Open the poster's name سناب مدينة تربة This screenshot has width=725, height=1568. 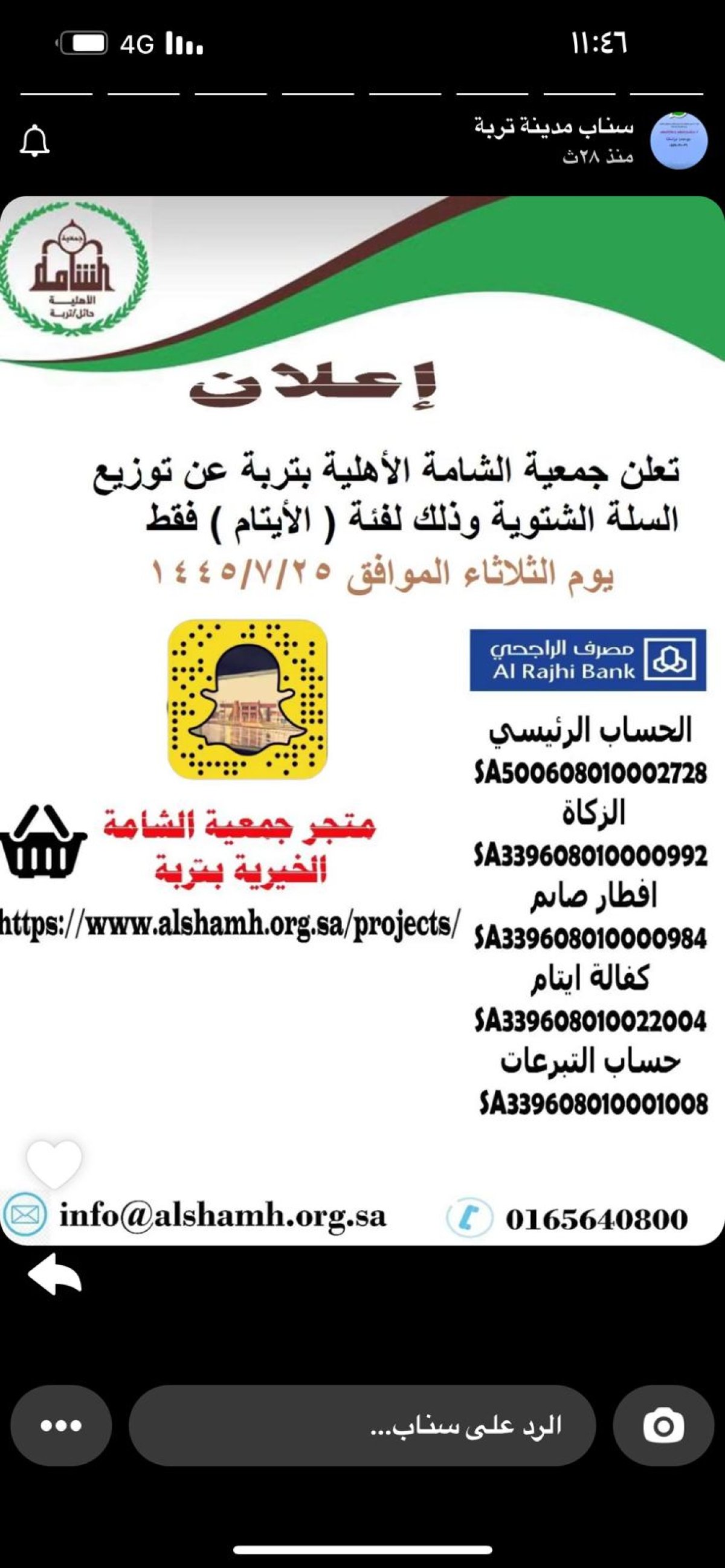553,126
